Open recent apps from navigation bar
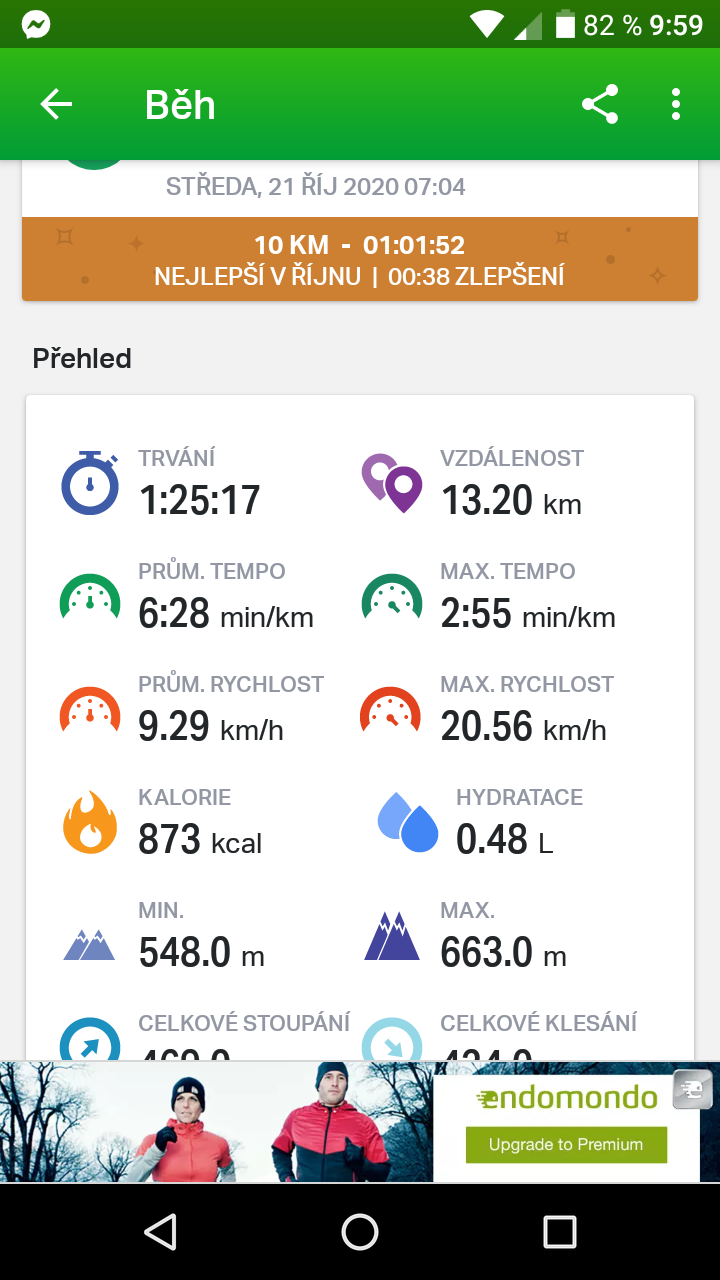720x1280 pixels. pos(559,1232)
